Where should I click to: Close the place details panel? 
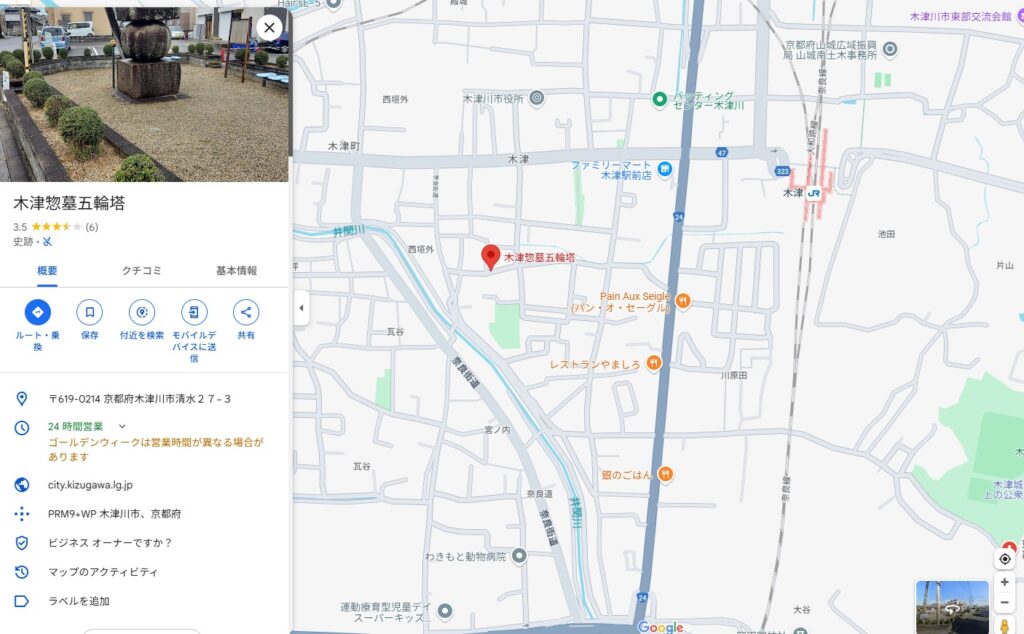[x=269, y=28]
